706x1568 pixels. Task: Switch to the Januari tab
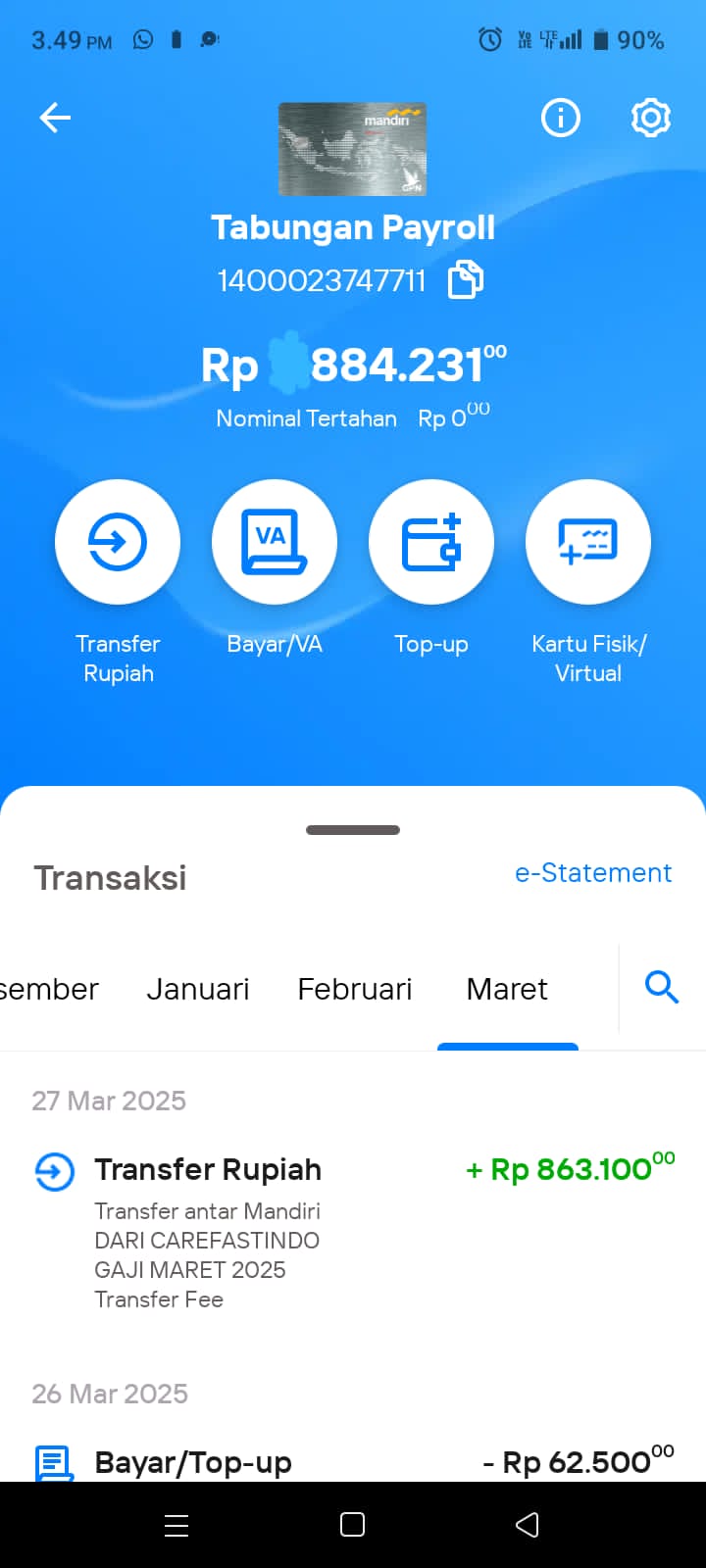198,989
